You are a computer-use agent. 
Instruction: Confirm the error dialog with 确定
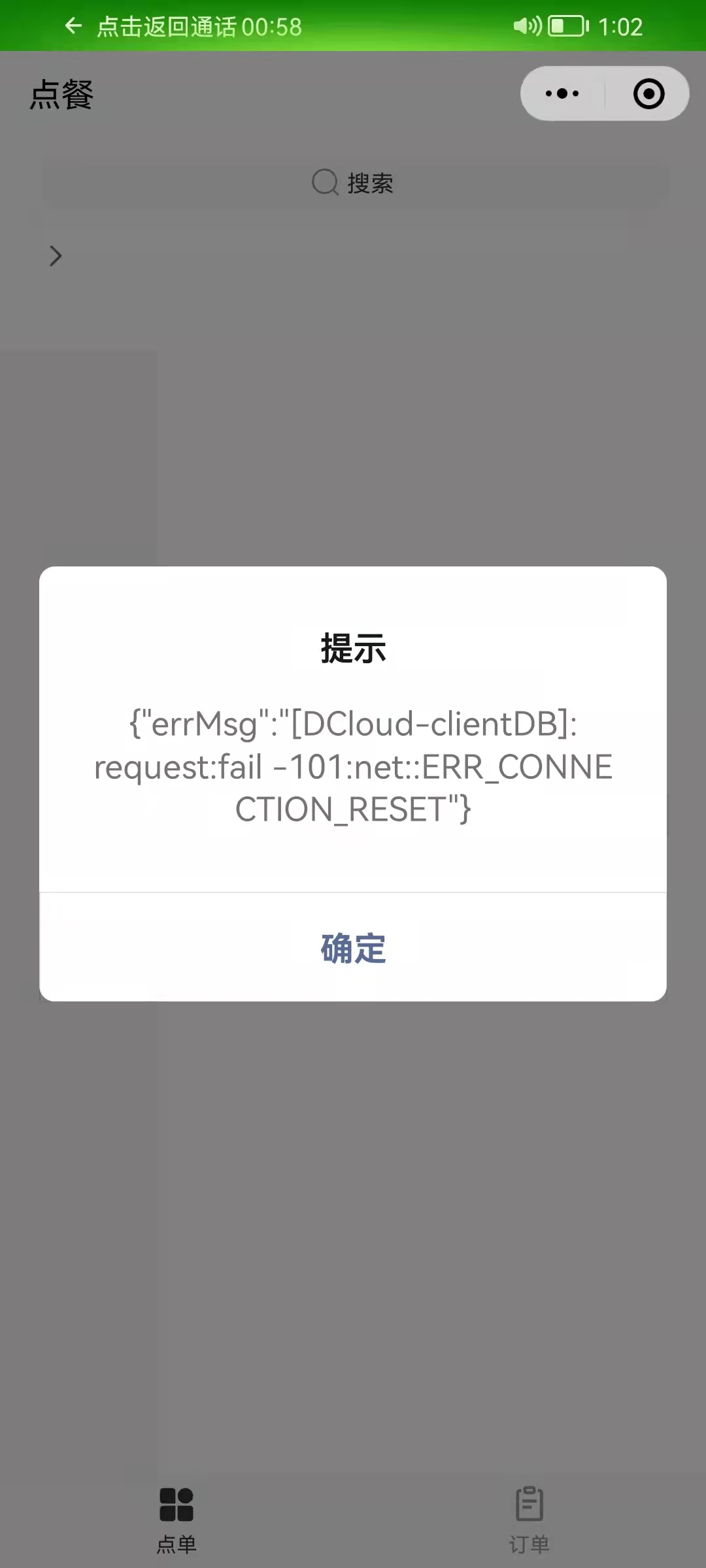tap(353, 947)
